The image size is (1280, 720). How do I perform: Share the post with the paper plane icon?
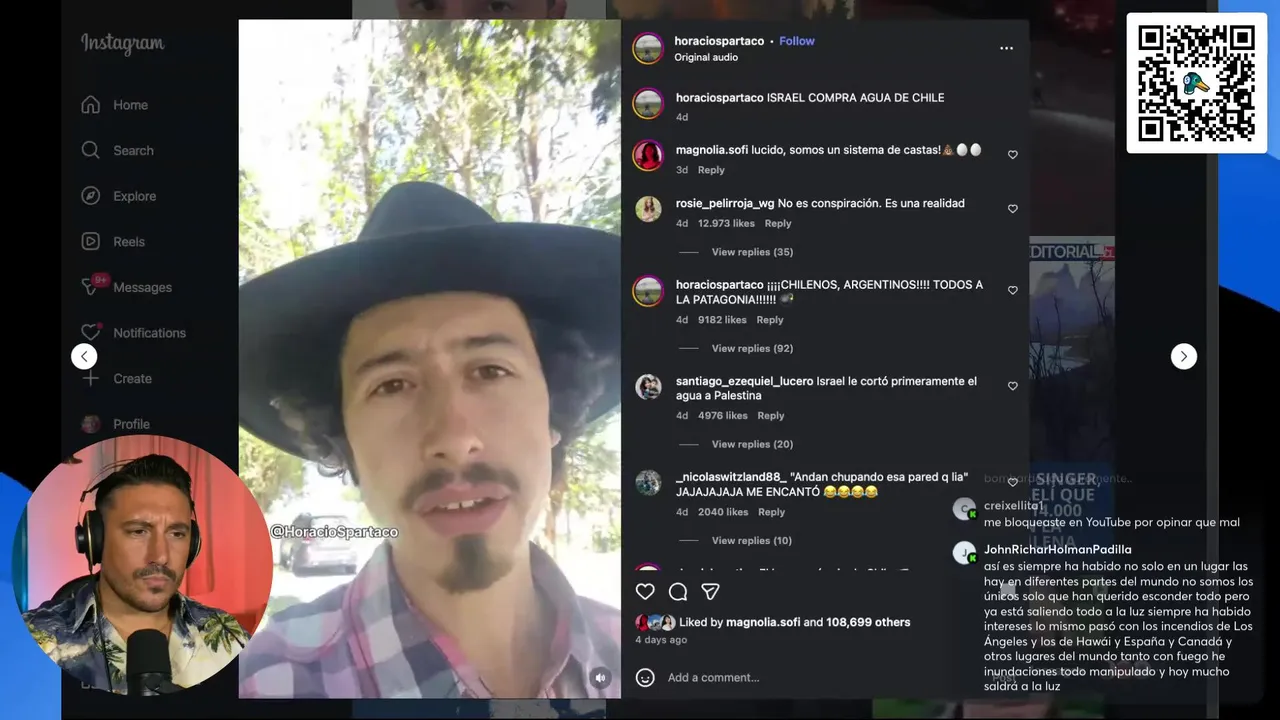(710, 591)
